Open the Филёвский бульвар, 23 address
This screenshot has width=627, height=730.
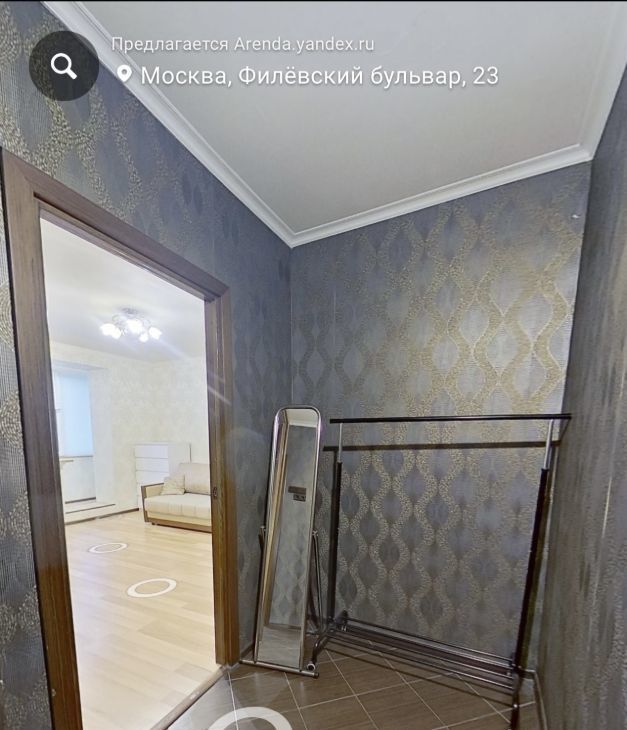pos(319,75)
